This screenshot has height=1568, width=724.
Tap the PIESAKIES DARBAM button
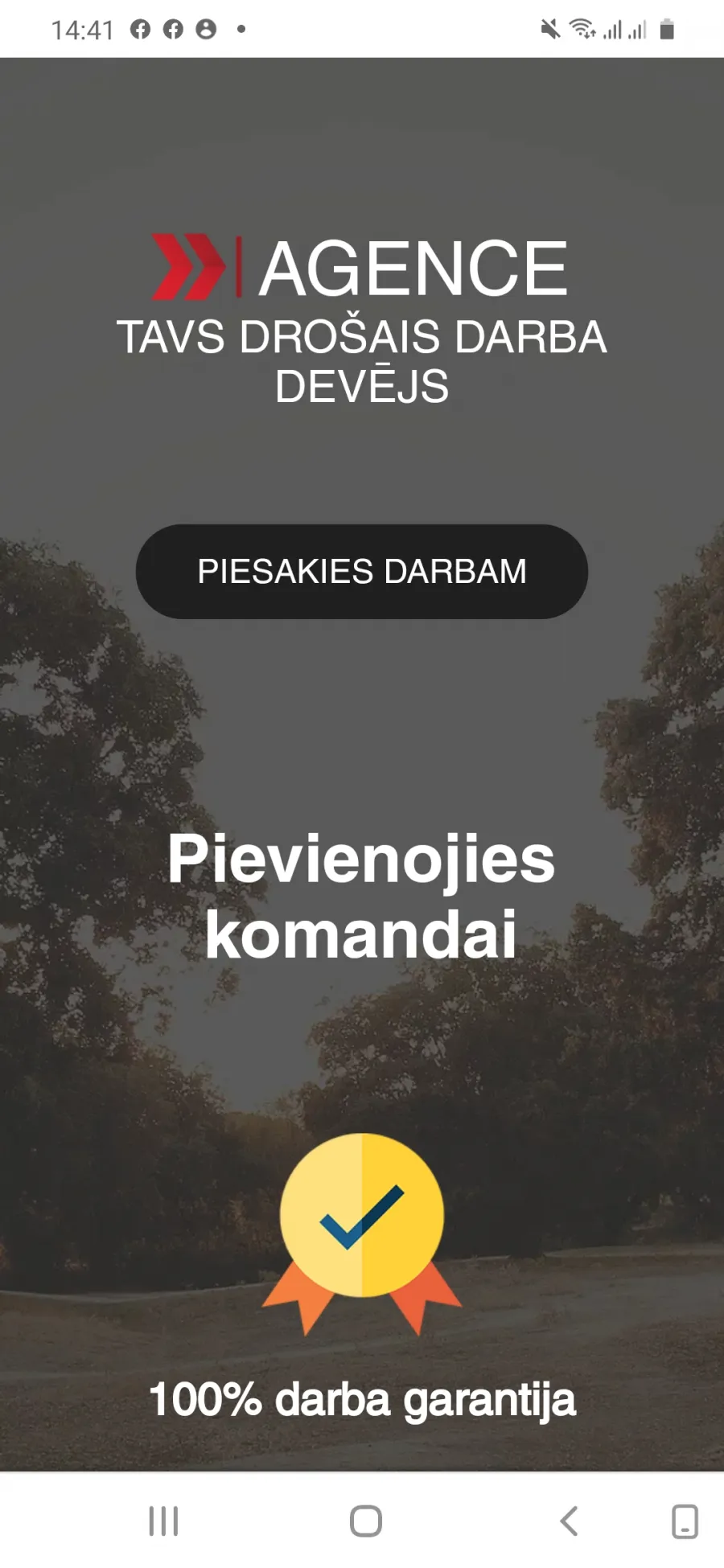point(362,572)
